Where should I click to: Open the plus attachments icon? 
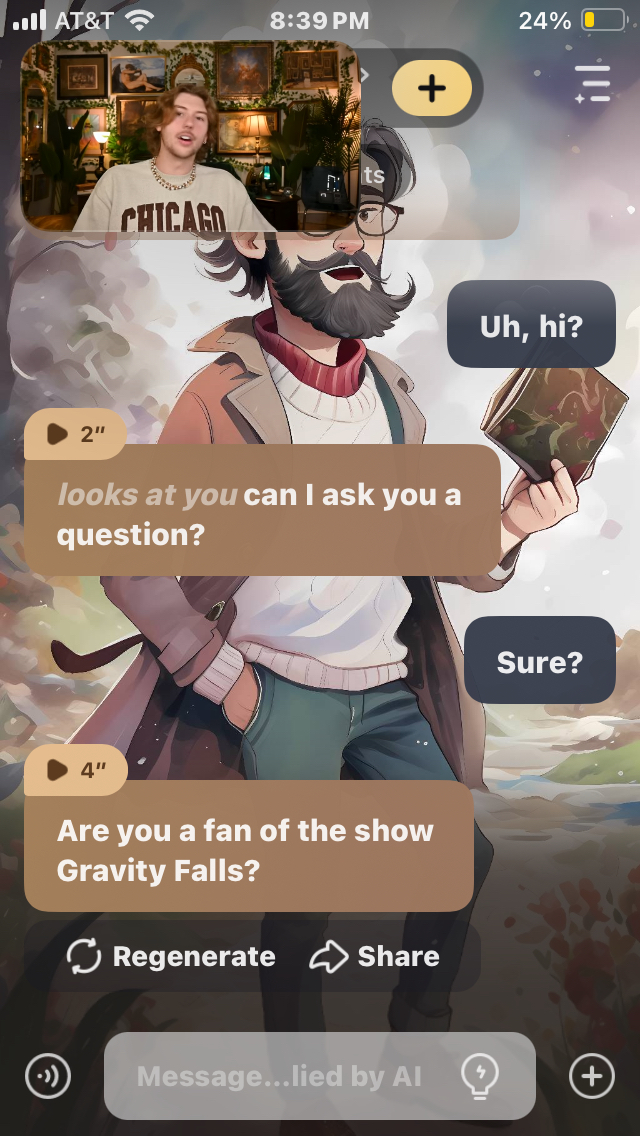tap(592, 1077)
